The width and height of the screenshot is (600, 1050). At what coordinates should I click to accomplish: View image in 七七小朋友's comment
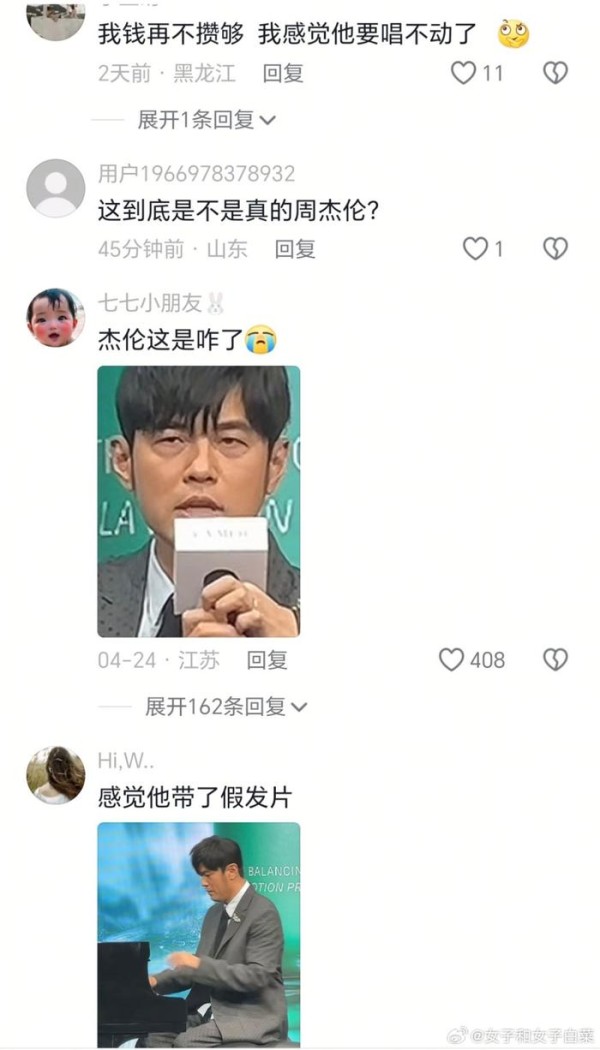[198, 501]
